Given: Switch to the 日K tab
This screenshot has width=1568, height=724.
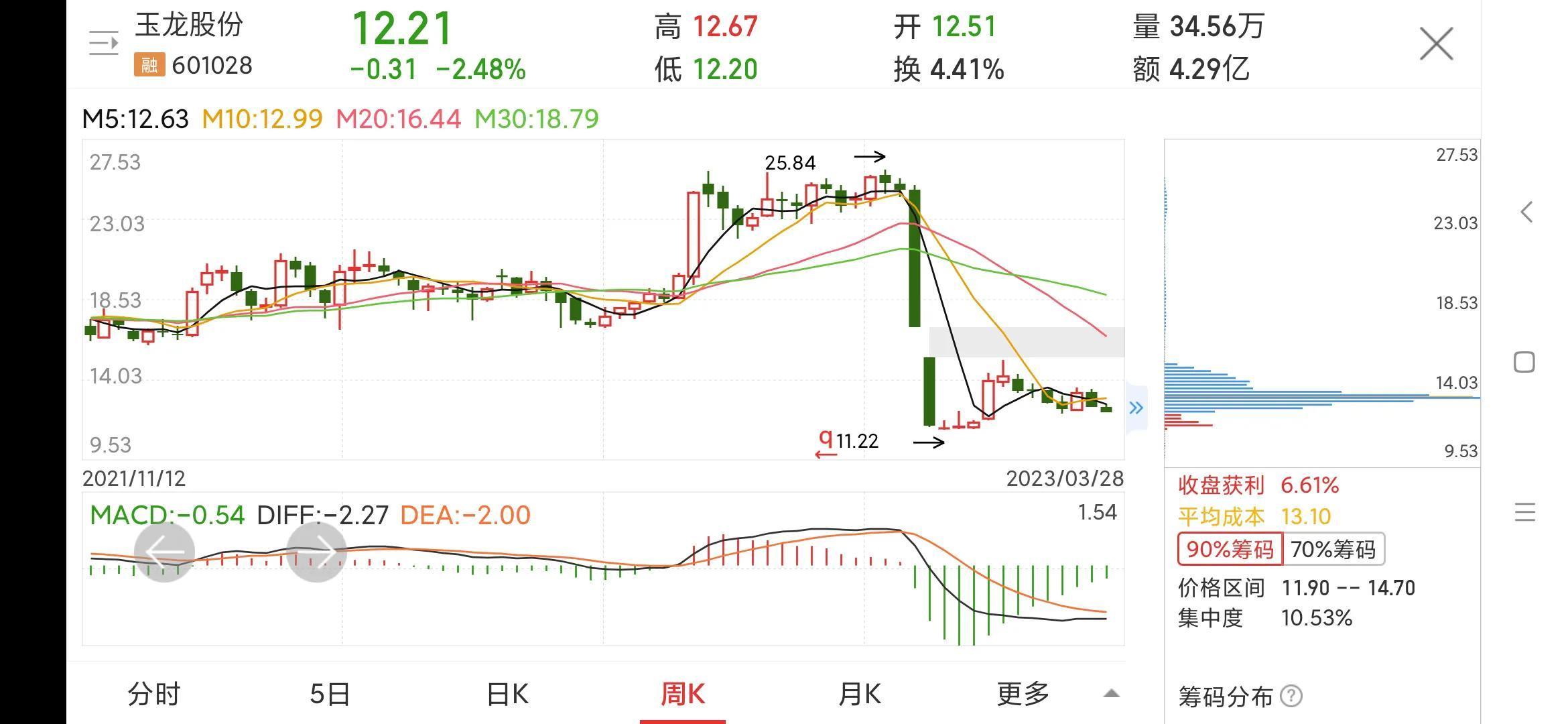Looking at the screenshot, I should click(507, 694).
